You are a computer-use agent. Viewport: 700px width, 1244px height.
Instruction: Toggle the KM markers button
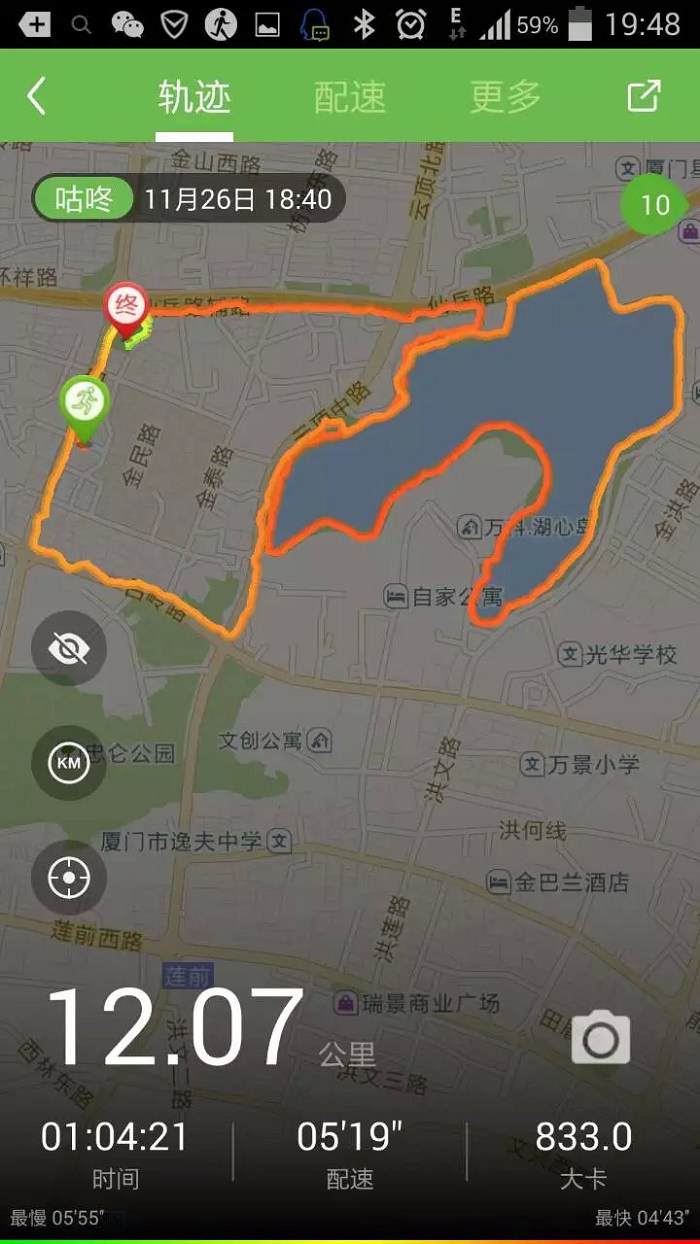click(69, 763)
